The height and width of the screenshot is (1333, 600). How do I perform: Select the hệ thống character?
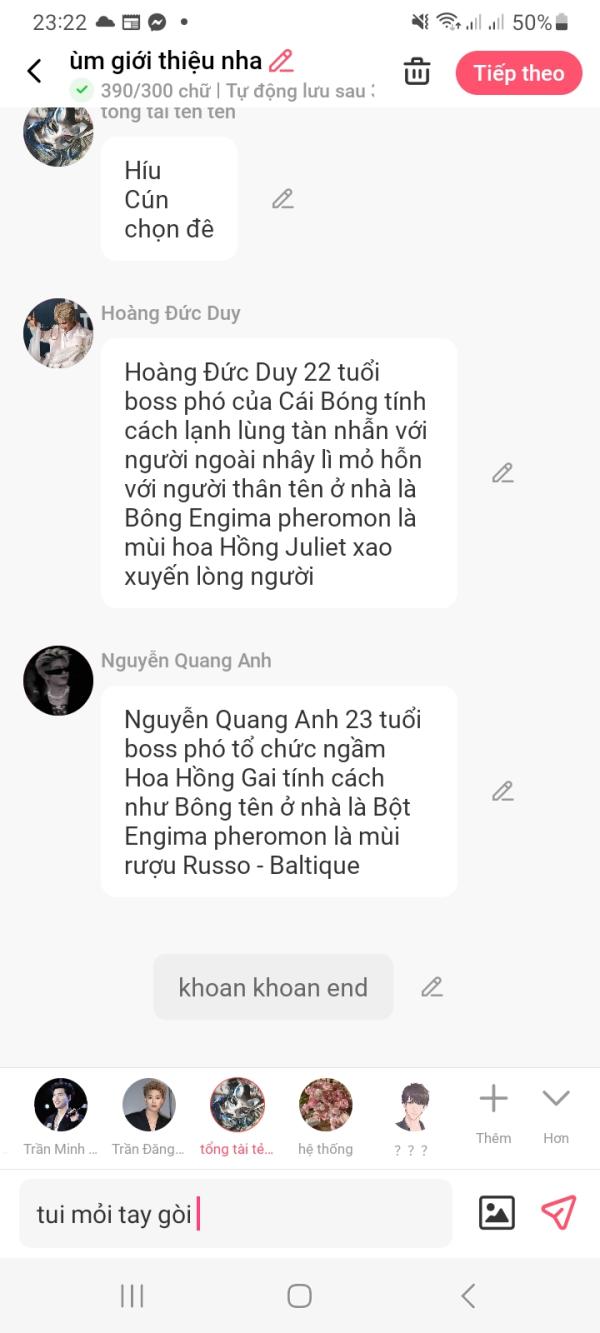click(x=325, y=1105)
